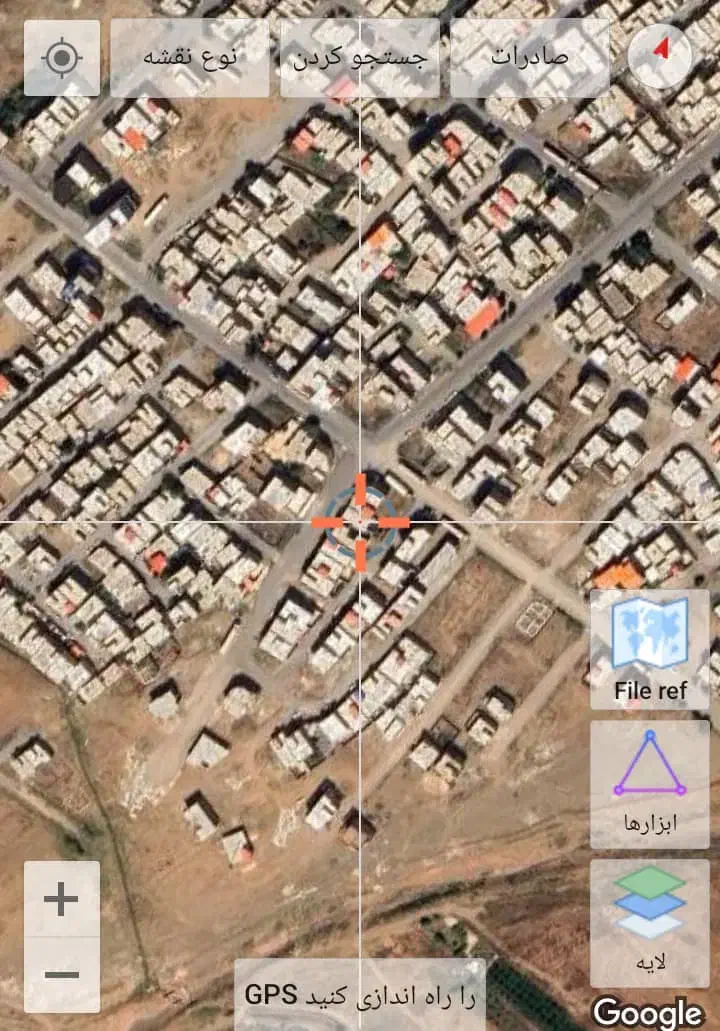
Task: Open the map type (نوع نقشه) menu
Action: (x=190, y=58)
